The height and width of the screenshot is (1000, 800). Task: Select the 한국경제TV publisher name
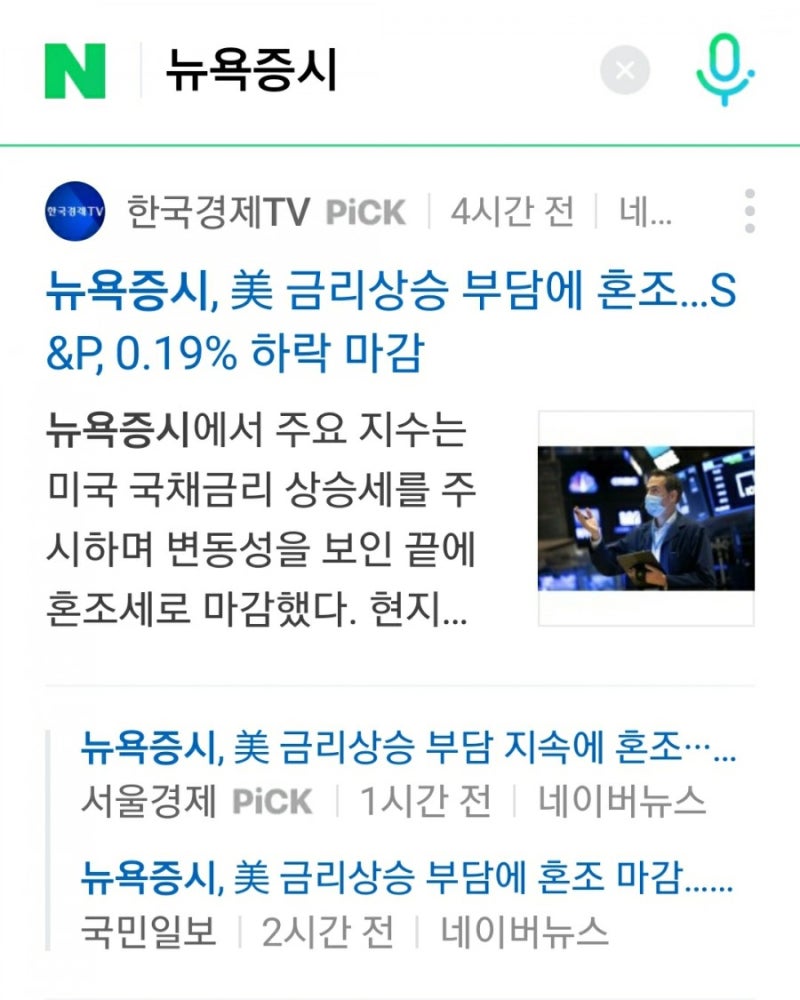tap(215, 210)
